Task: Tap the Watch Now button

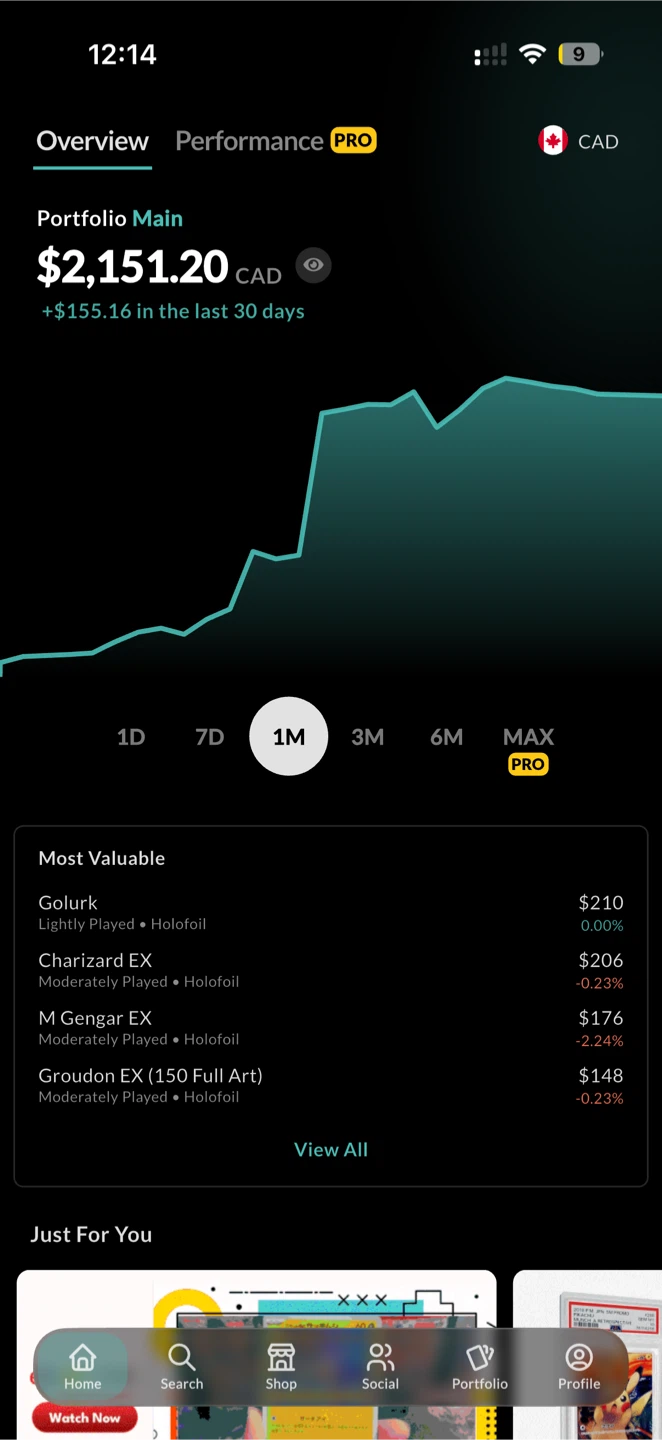Action: [84, 1417]
